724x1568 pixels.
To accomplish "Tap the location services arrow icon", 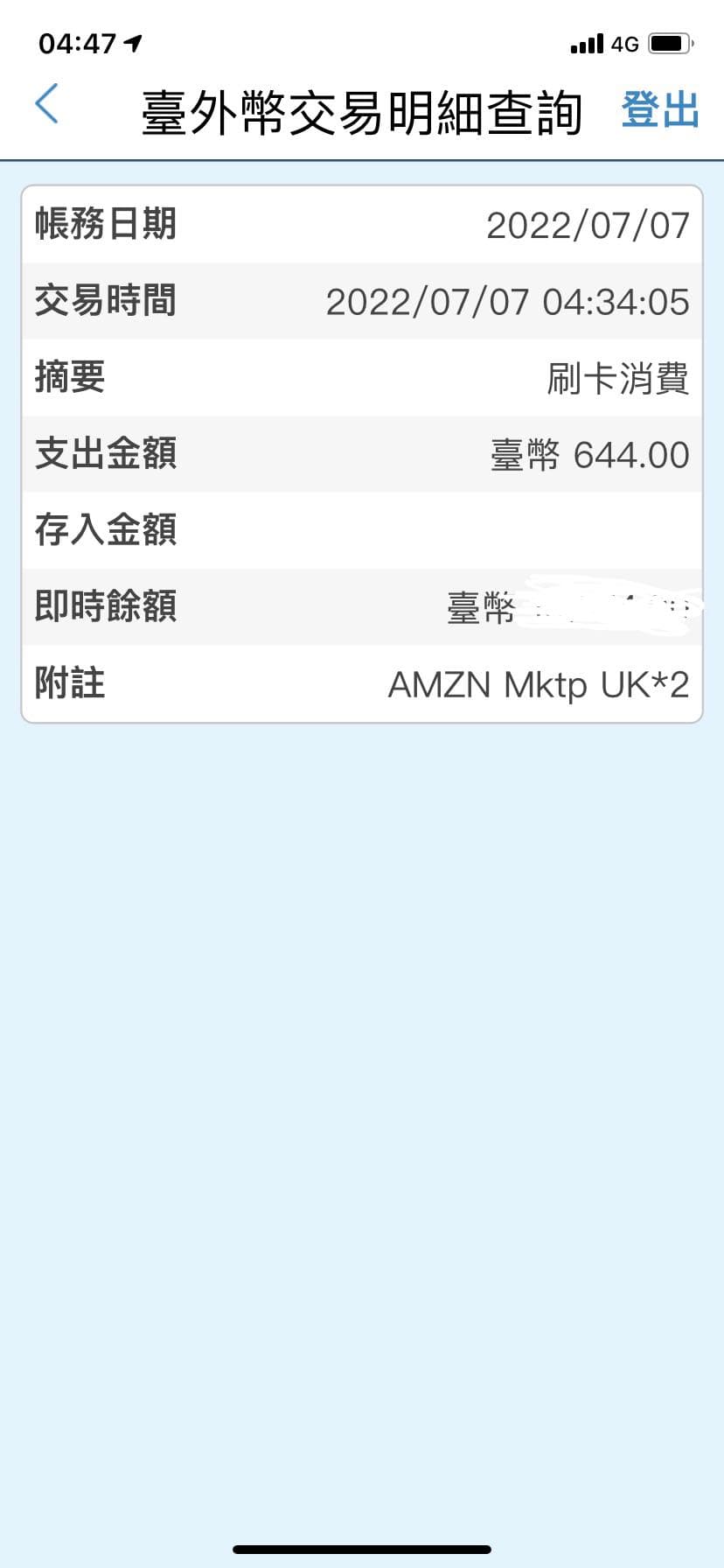I will pyautogui.click(x=133, y=40).
